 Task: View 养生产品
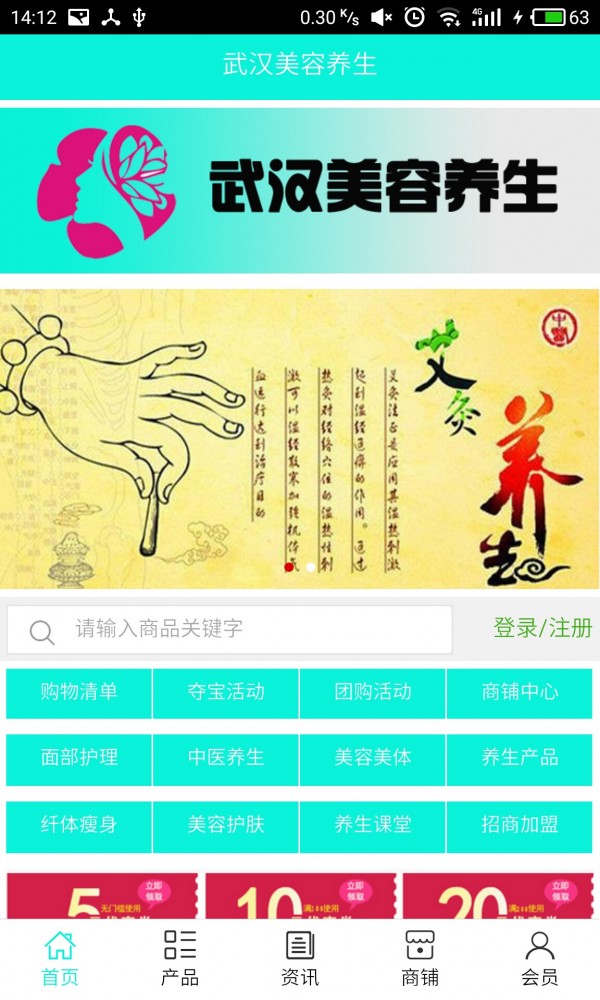click(x=520, y=758)
